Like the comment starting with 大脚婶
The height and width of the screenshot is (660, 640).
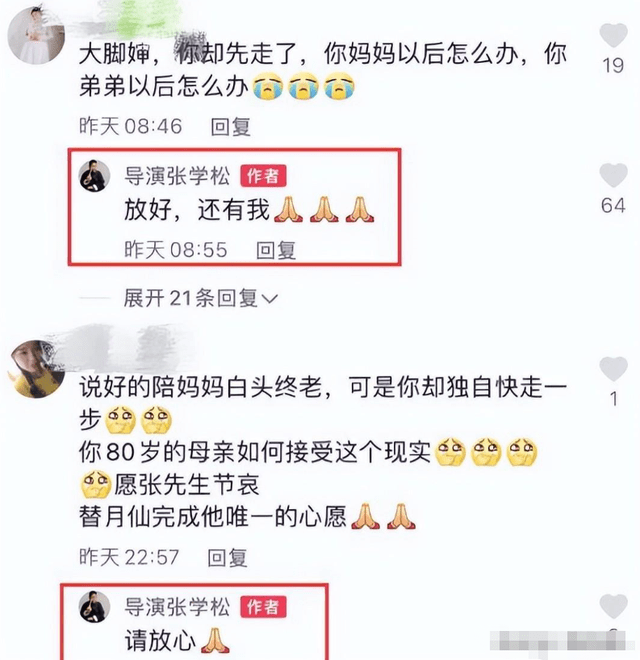(x=612, y=38)
